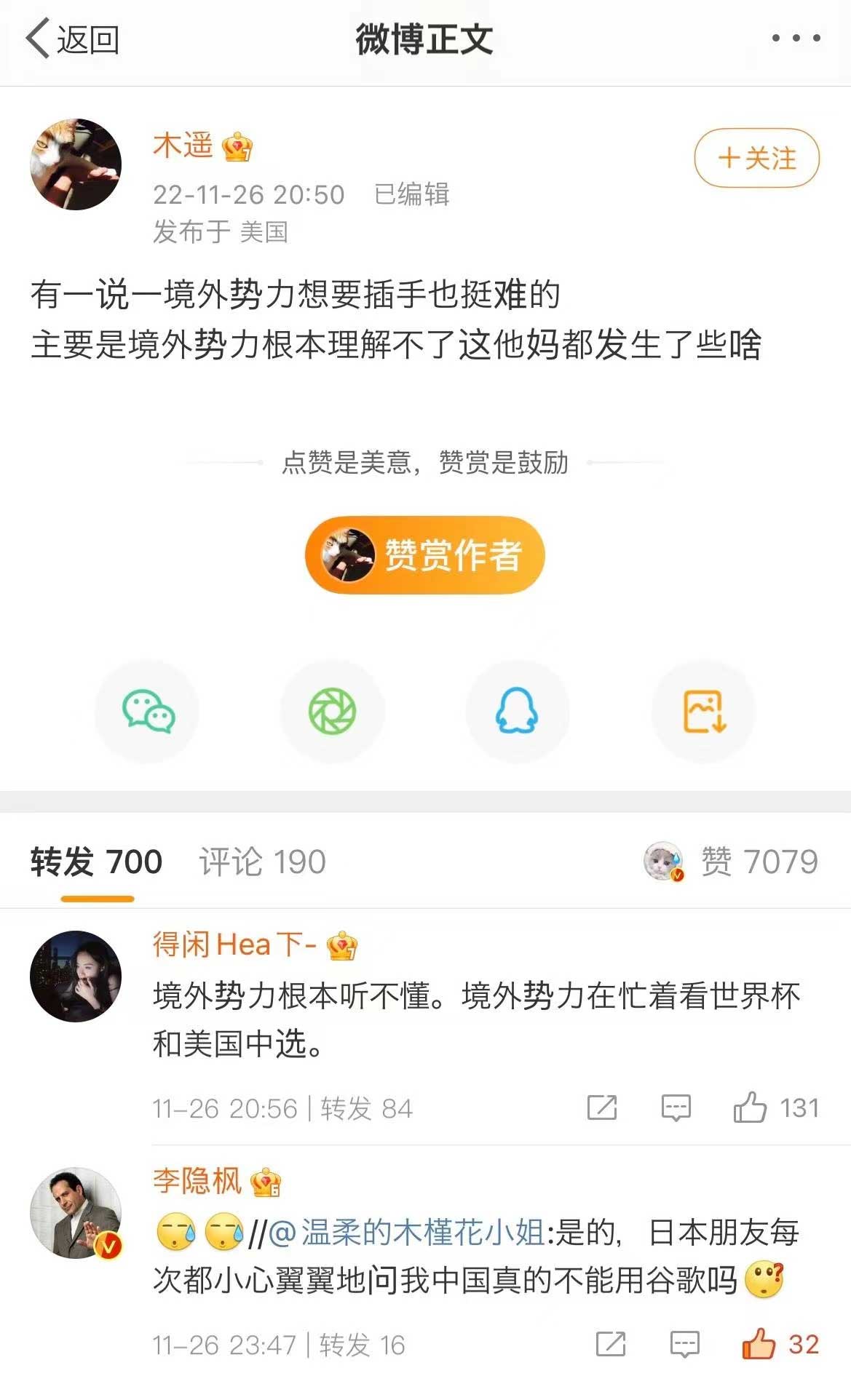Switch to 评论 190 tab
The image size is (851, 1400).
click(x=262, y=862)
